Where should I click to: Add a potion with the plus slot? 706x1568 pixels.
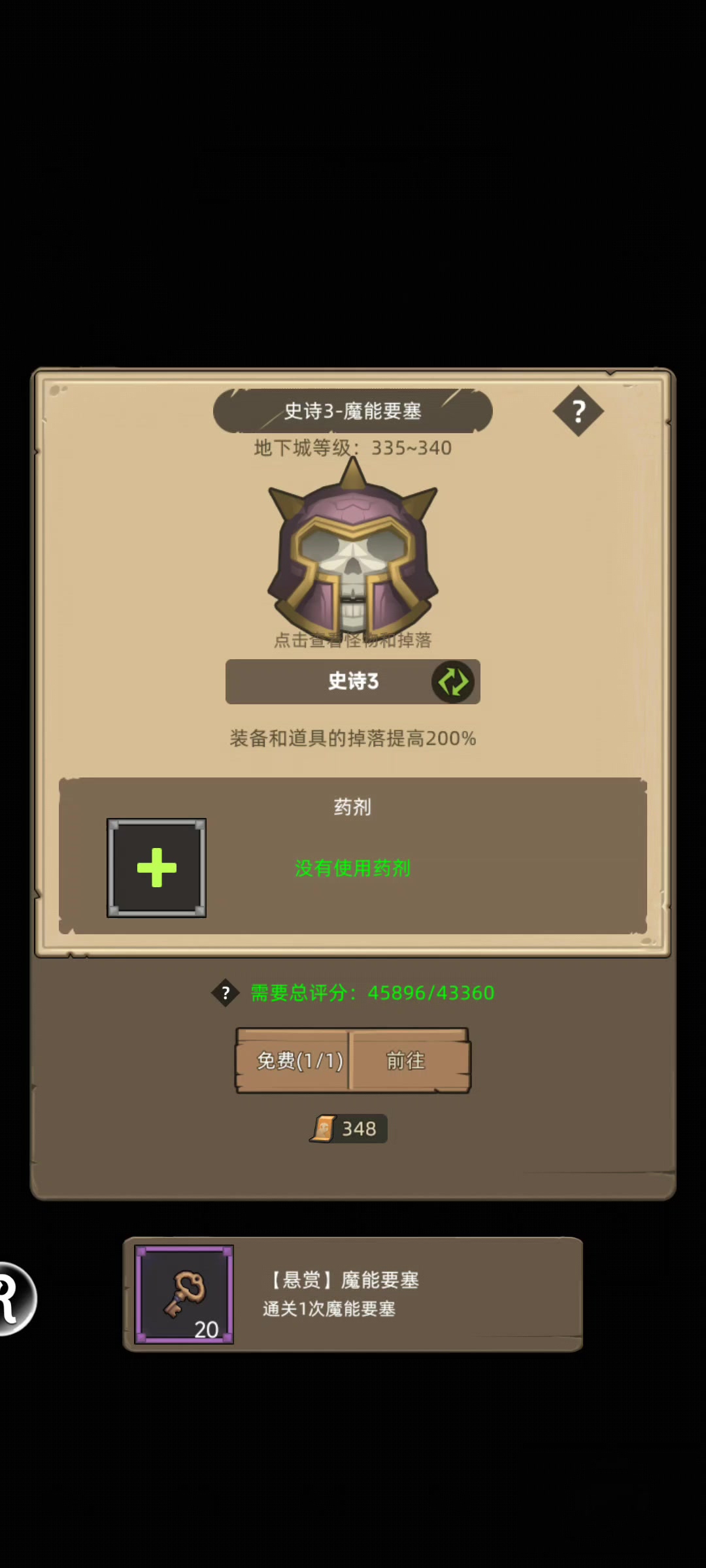pos(157,868)
